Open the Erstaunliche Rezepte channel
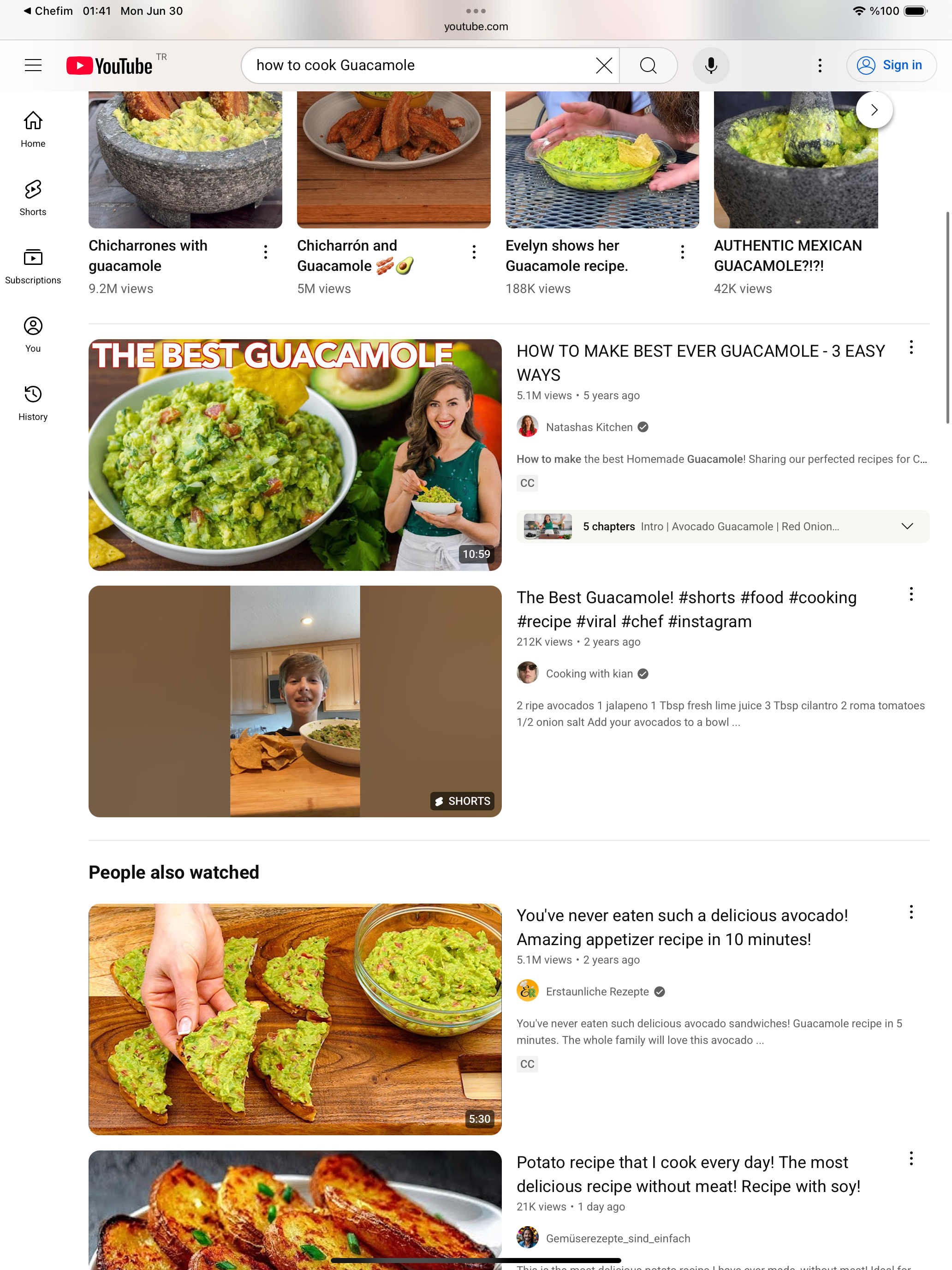 [x=597, y=992]
